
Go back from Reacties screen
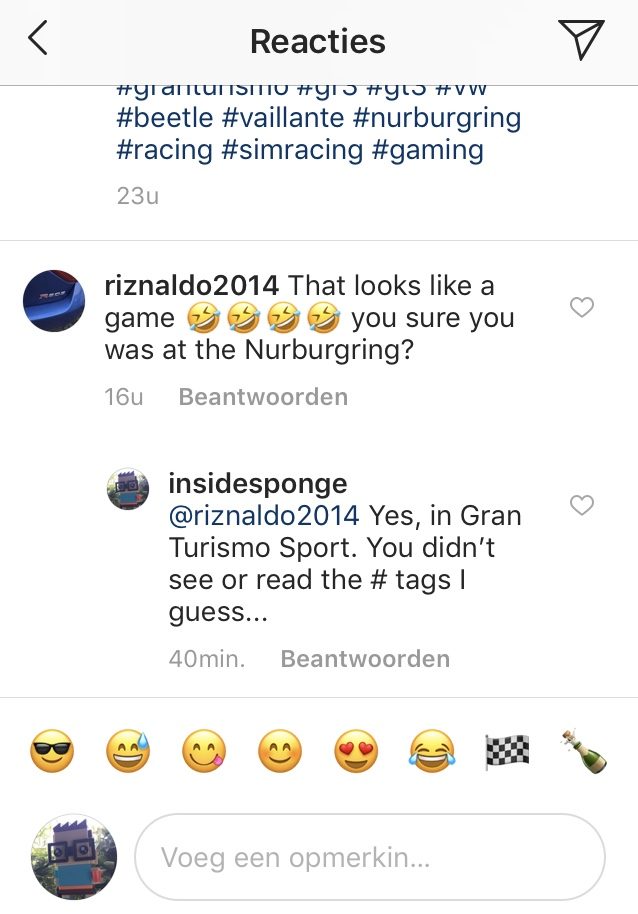point(38,40)
